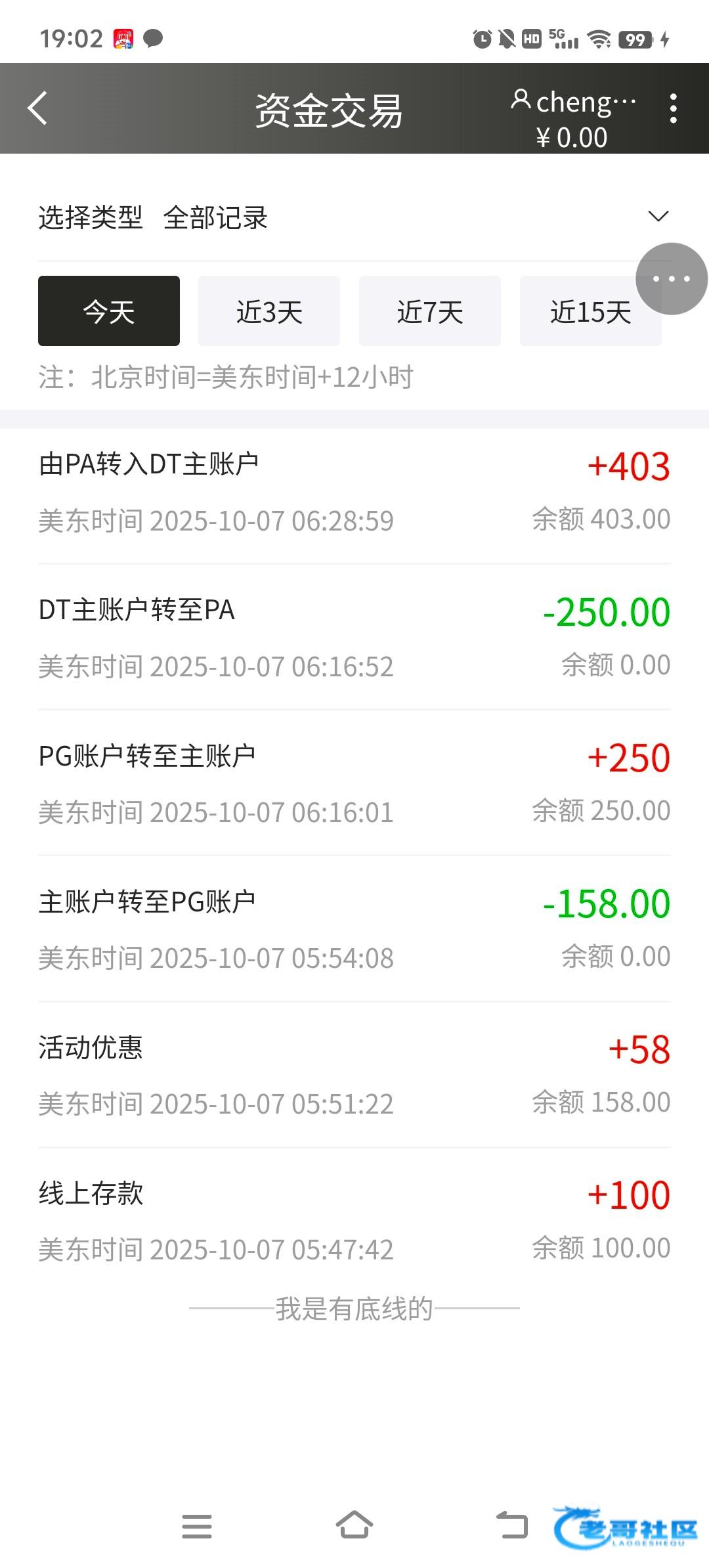Tap the system home button

pyautogui.click(x=354, y=1525)
